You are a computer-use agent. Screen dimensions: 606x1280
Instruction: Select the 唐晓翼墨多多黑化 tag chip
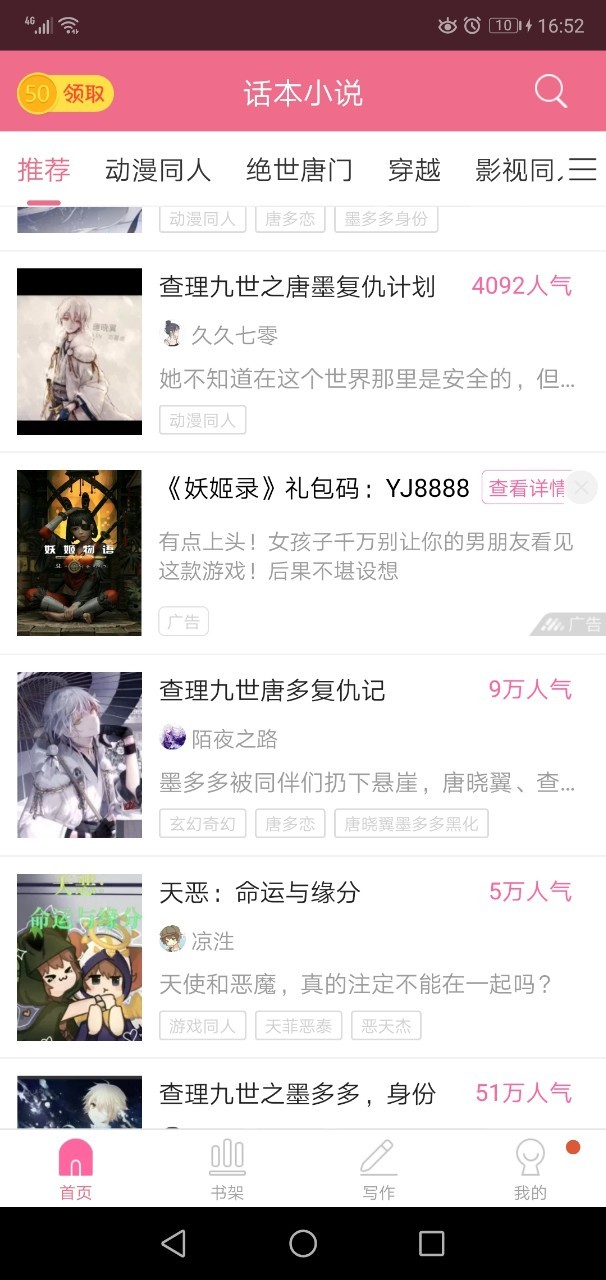(x=411, y=823)
